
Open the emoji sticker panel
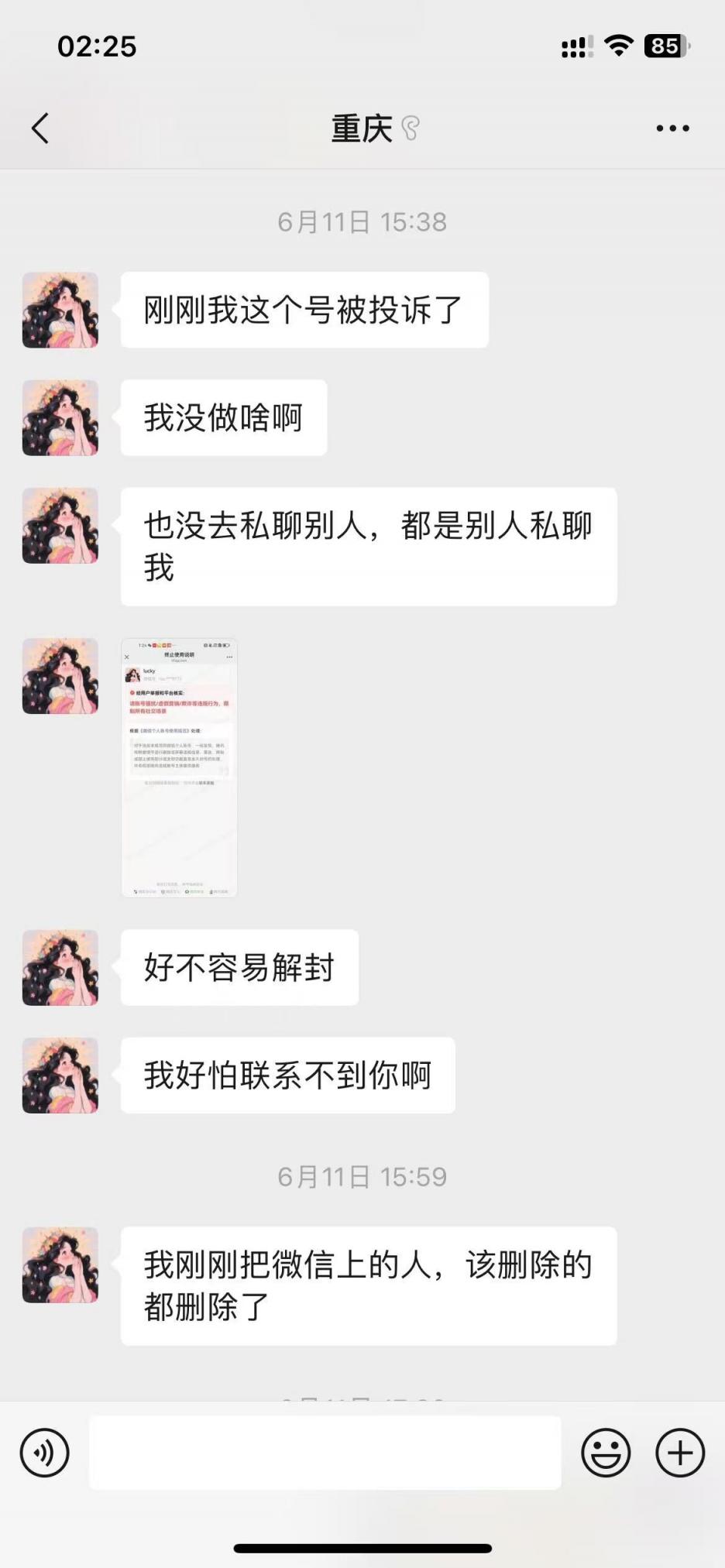[606, 1453]
